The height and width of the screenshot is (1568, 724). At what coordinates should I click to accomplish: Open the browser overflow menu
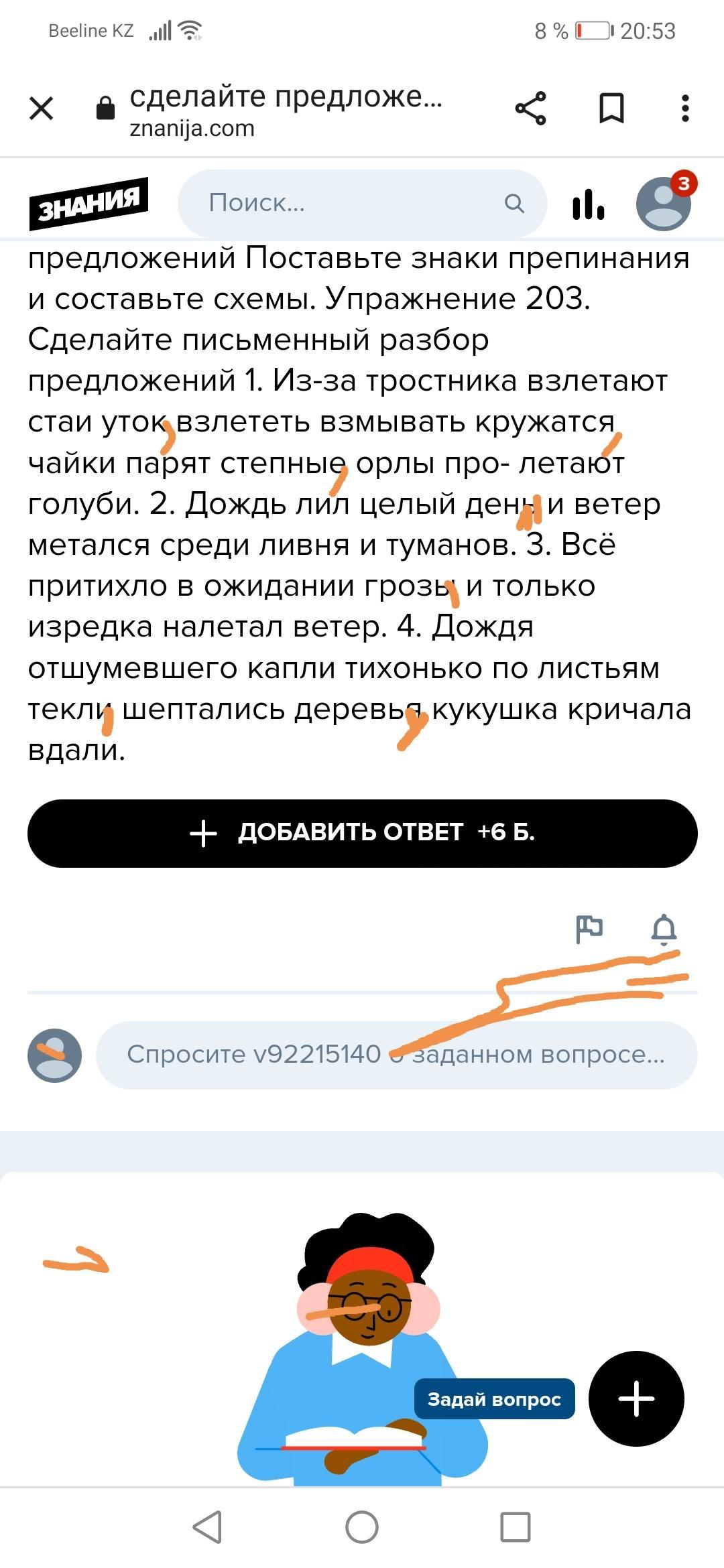click(x=684, y=109)
